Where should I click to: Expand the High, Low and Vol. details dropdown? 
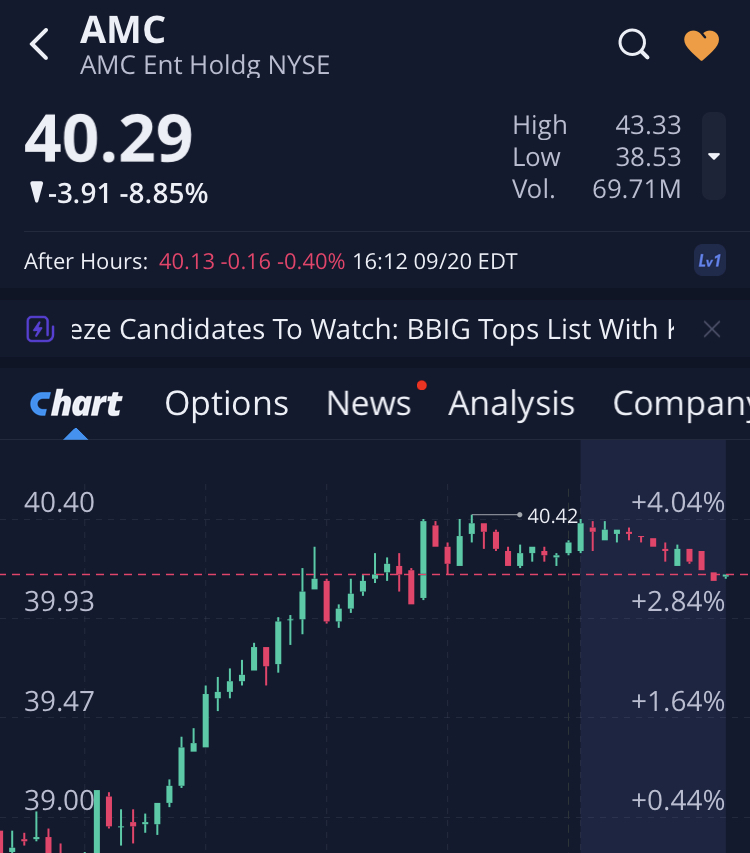click(713, 157)
